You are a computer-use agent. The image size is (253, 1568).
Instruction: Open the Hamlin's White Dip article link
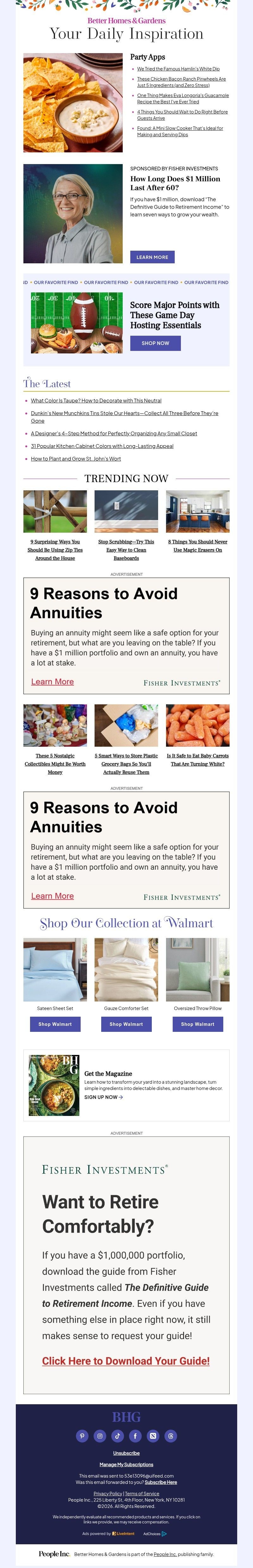click(178, 69)
